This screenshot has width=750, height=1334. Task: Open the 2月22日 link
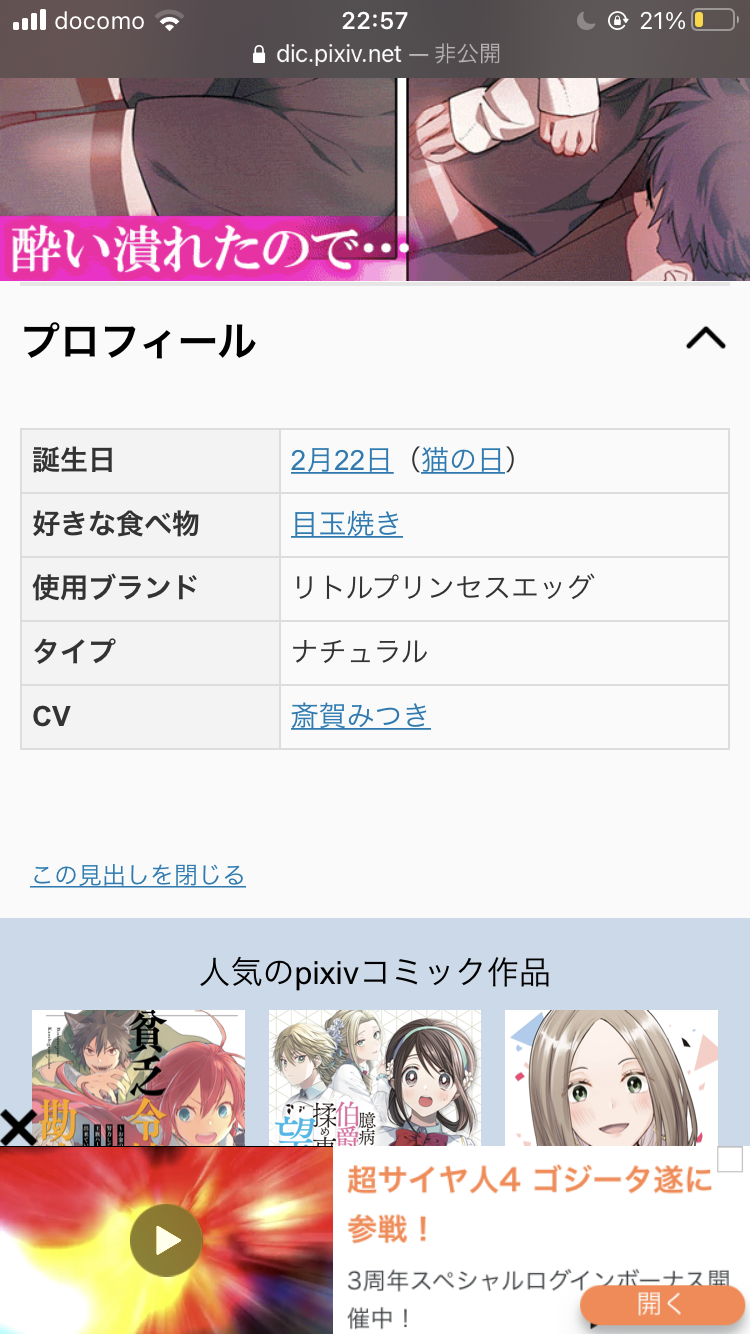pos(341,460)
